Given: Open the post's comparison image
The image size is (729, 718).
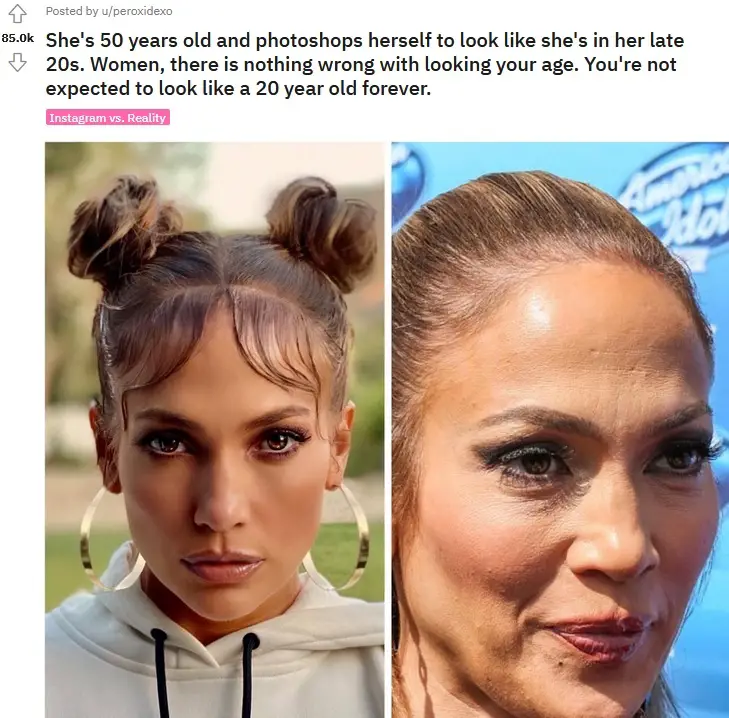Looking at the screenshot, I should (386, 430).
